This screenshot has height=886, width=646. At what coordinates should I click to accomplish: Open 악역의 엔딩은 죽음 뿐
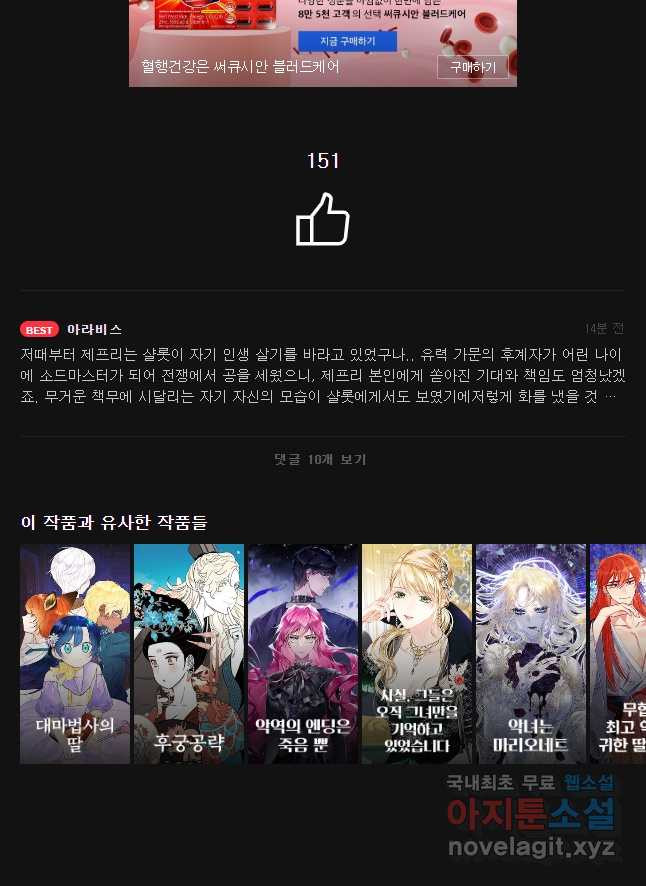pyautogui.click(x=303, y=653)
